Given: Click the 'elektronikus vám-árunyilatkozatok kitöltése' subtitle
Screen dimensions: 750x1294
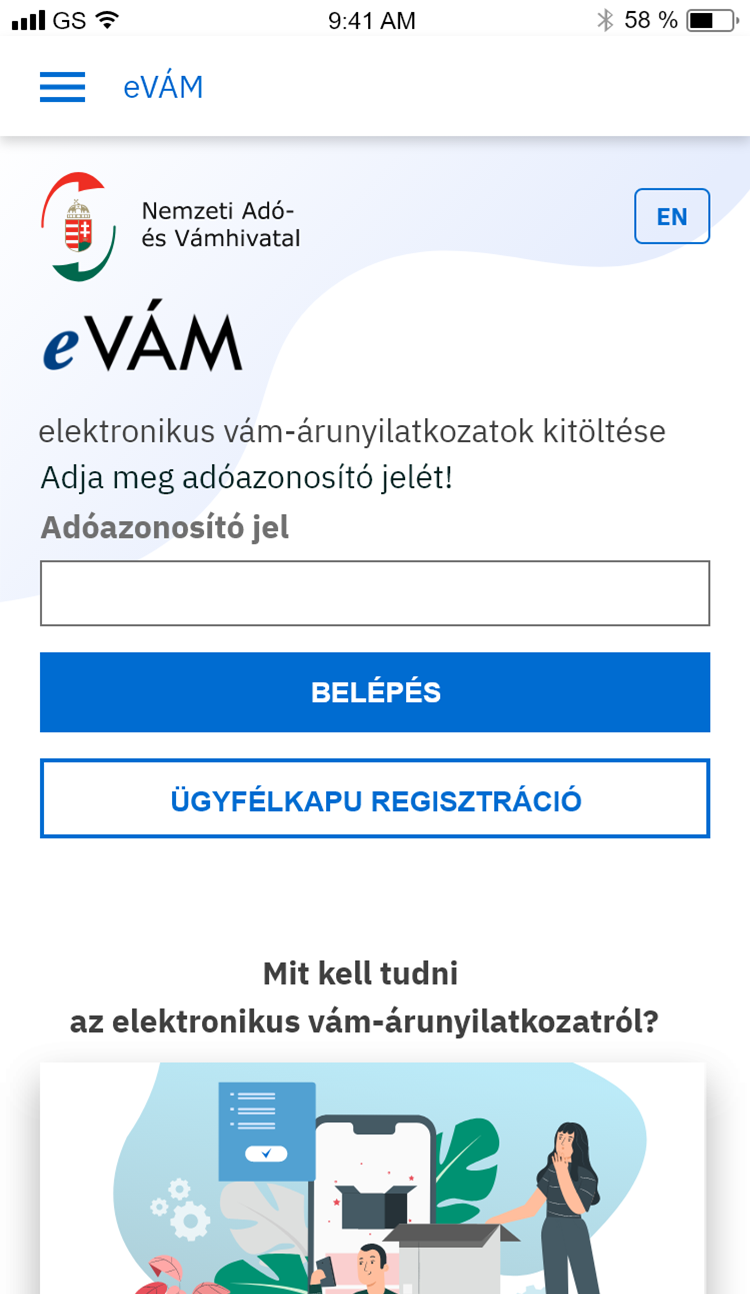Looking at the screenshot, I should [x=352, y=431].
